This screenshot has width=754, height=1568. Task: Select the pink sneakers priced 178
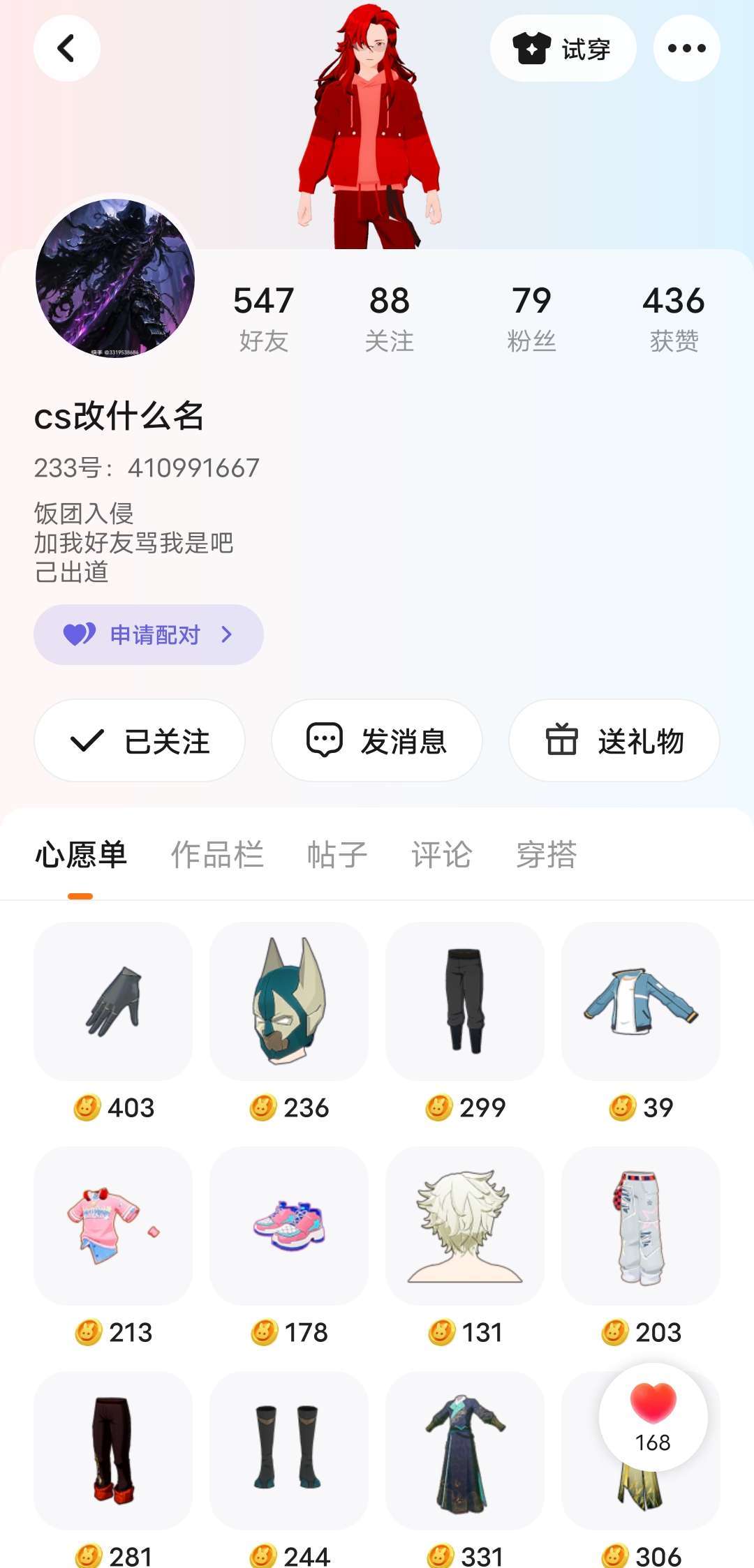tap(289, 1226)
